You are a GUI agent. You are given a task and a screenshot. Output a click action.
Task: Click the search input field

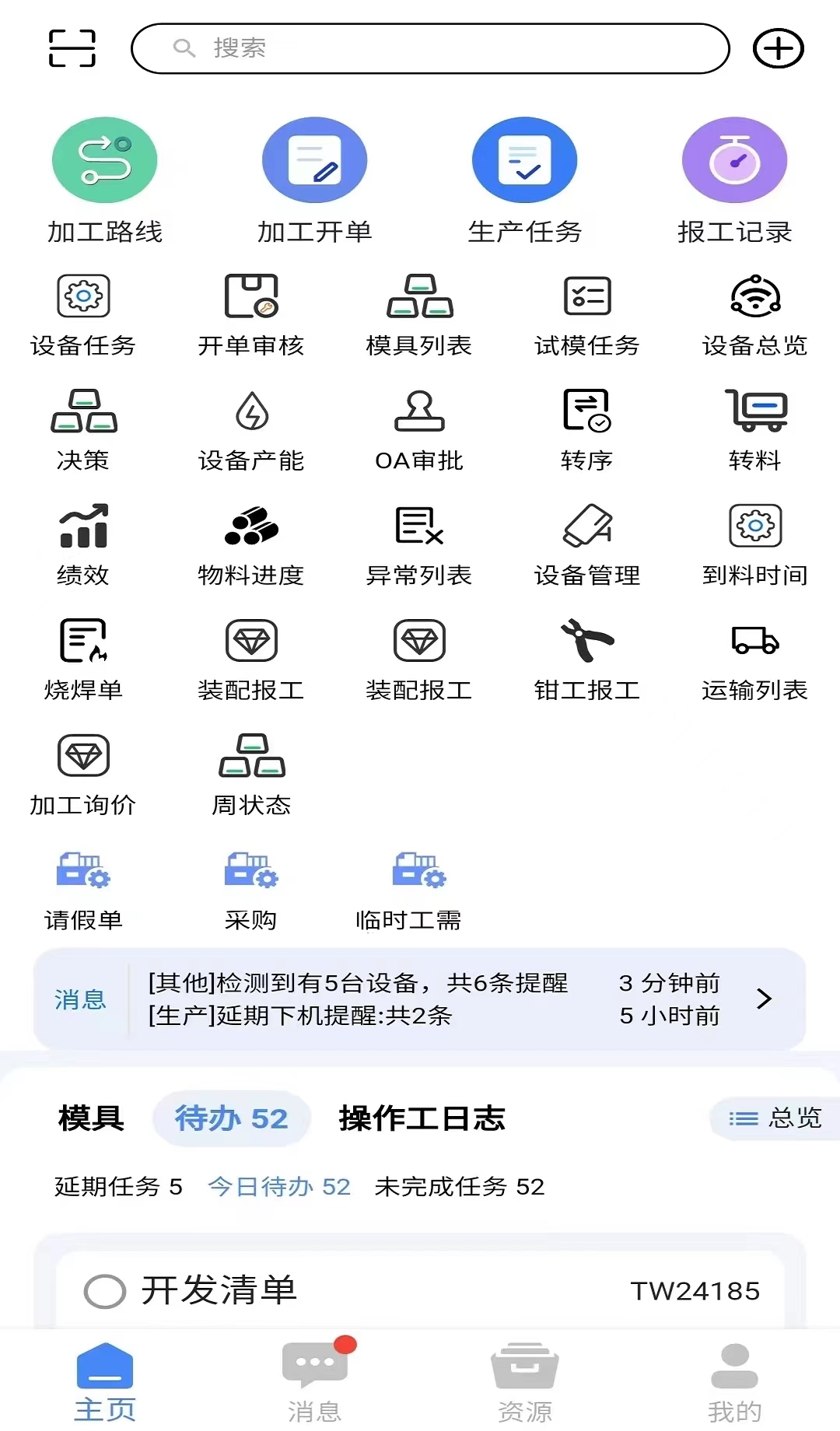click(430, 47)
